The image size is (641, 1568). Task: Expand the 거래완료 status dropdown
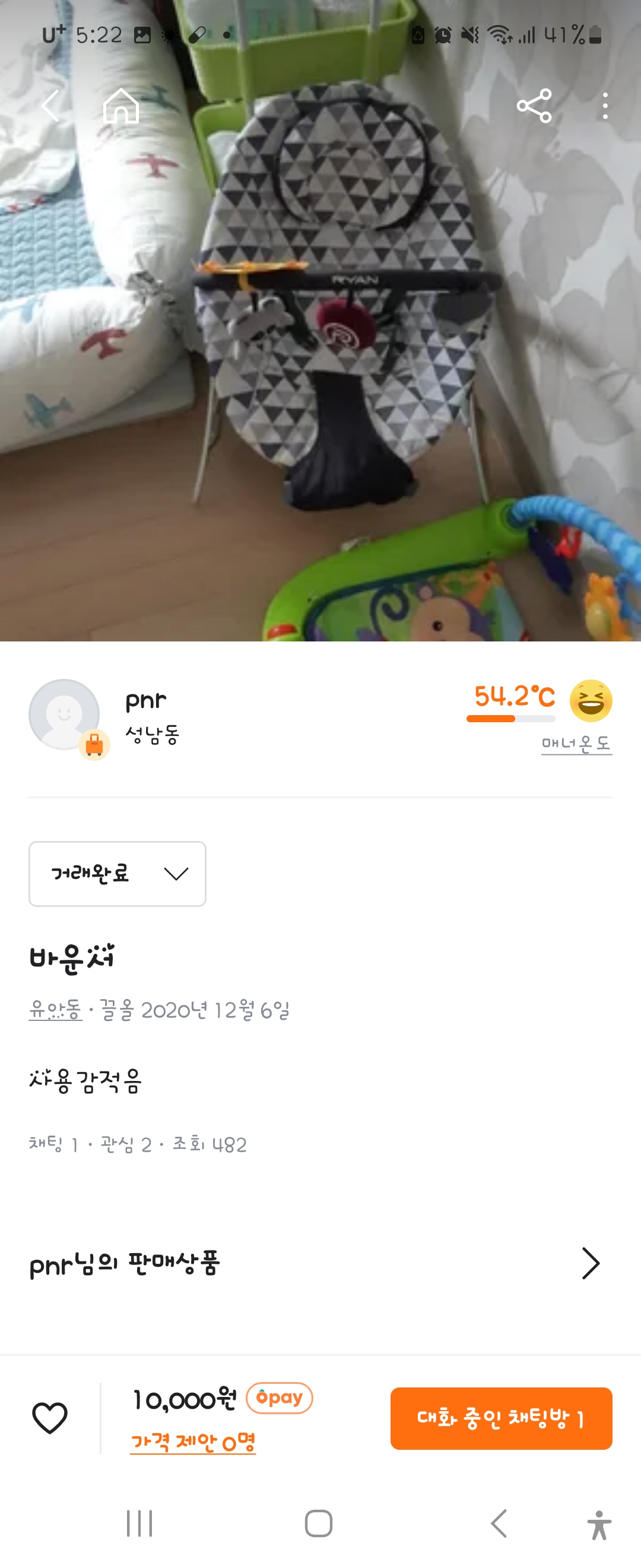click(x=118, y=874)
